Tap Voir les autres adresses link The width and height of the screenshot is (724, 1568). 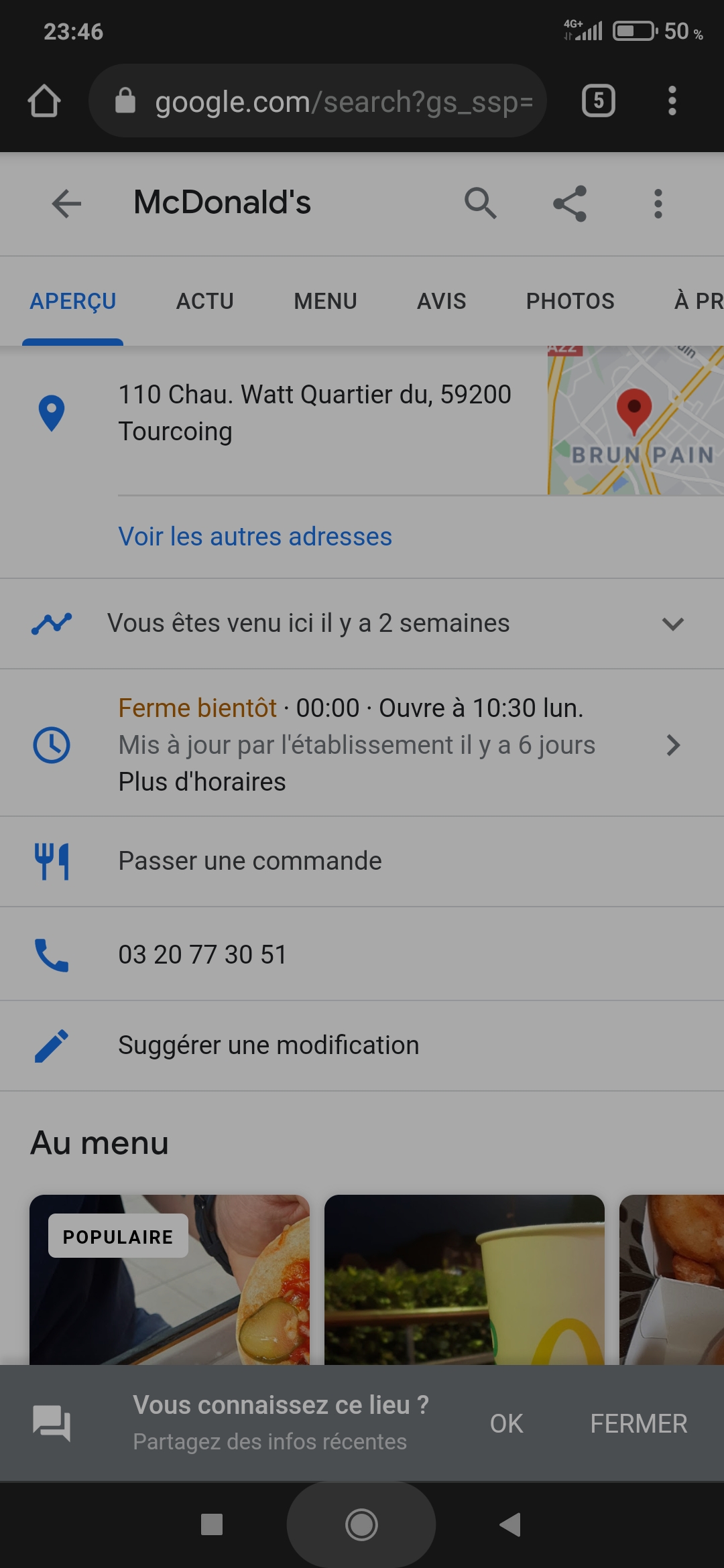tap(255, 537)
